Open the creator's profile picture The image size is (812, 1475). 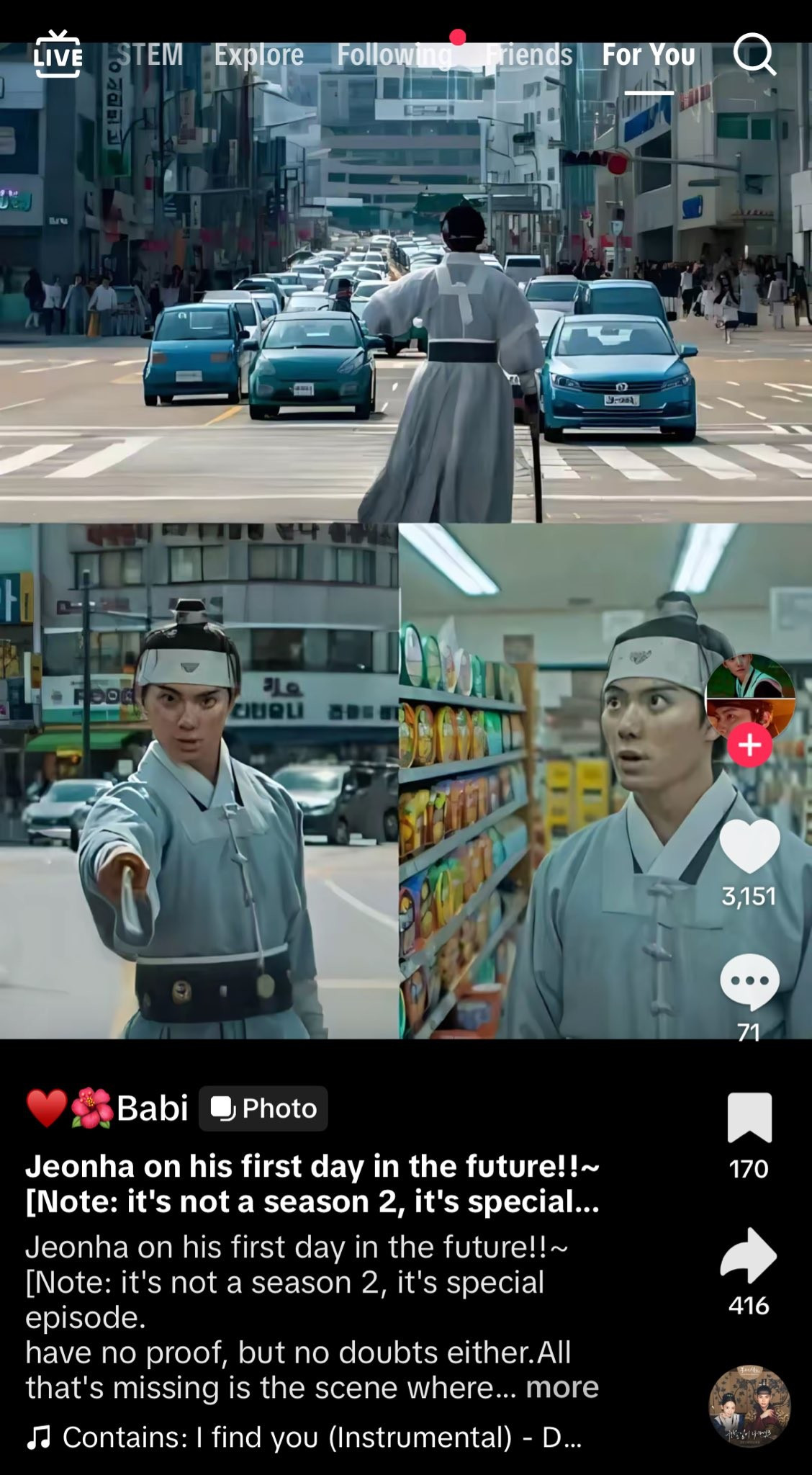[x=749, y=696]
